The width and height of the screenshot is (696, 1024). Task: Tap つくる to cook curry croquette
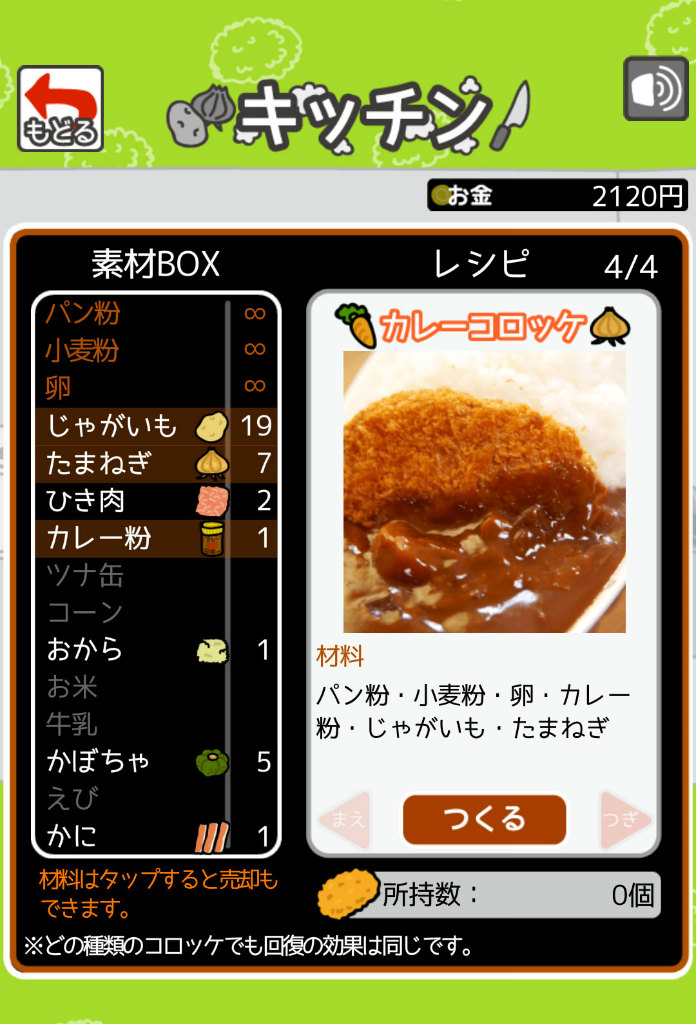pos(484,820)
